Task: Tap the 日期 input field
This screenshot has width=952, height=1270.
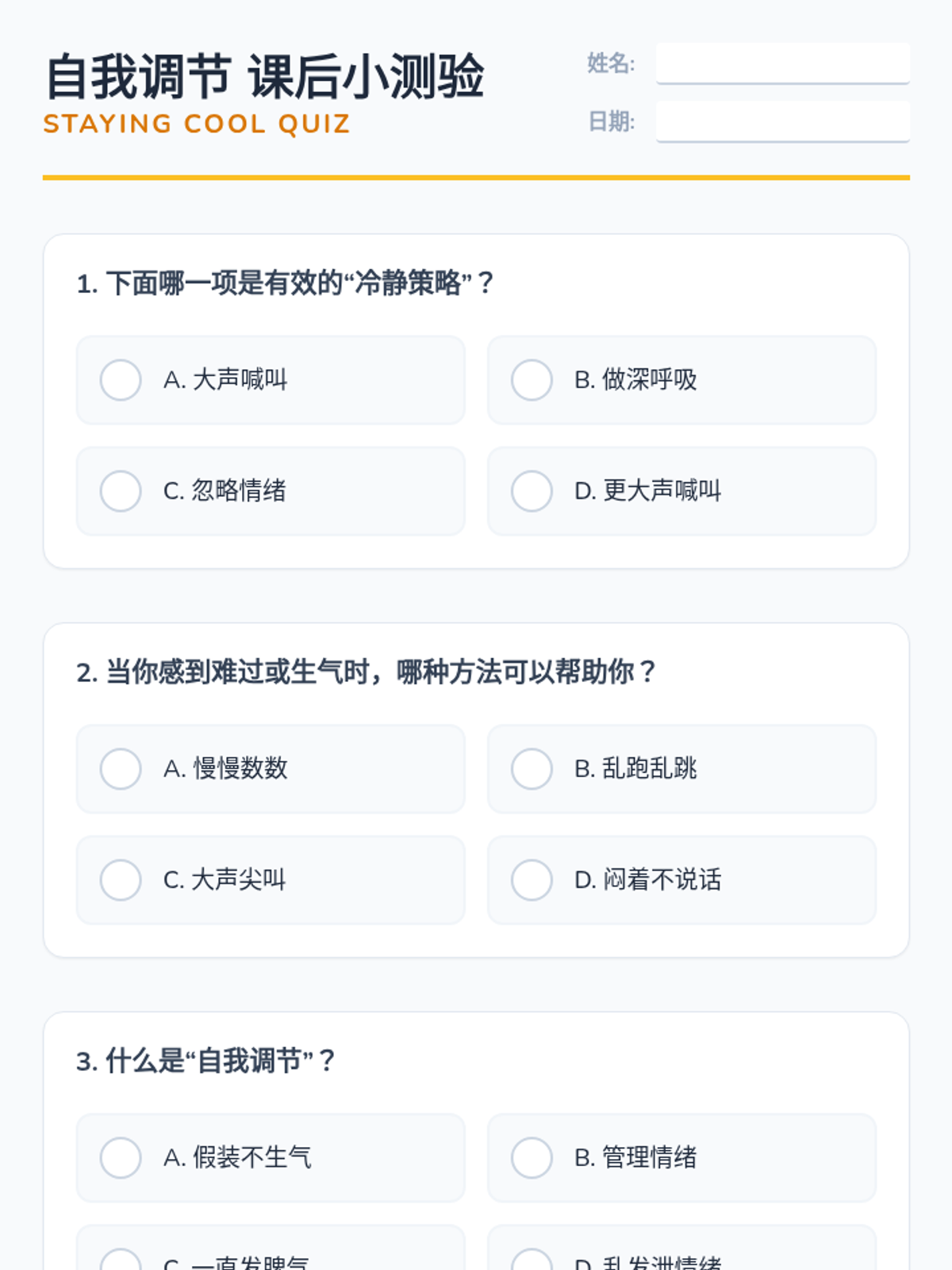Action: 782,121
